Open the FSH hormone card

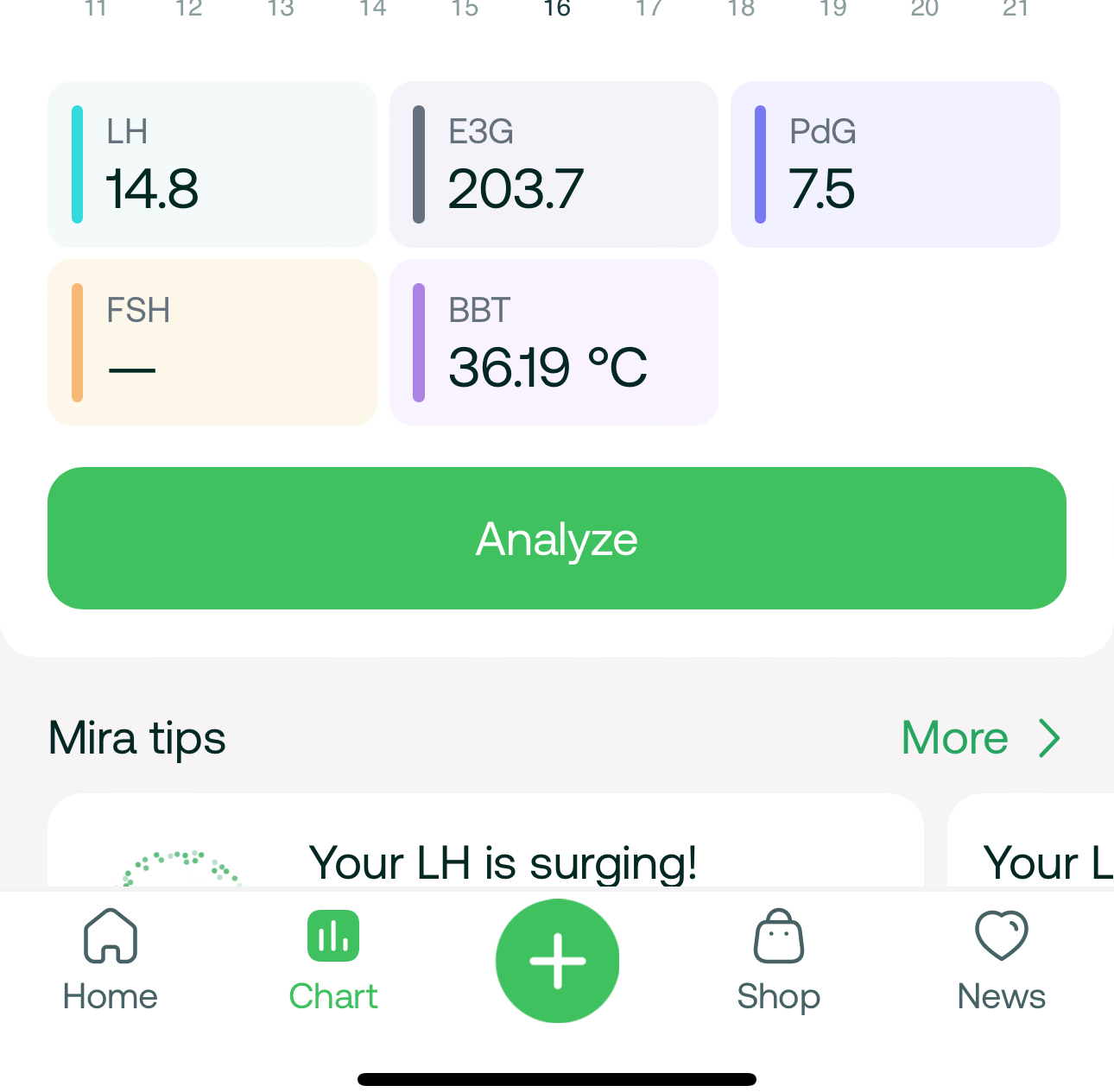[x=212, y=342]
